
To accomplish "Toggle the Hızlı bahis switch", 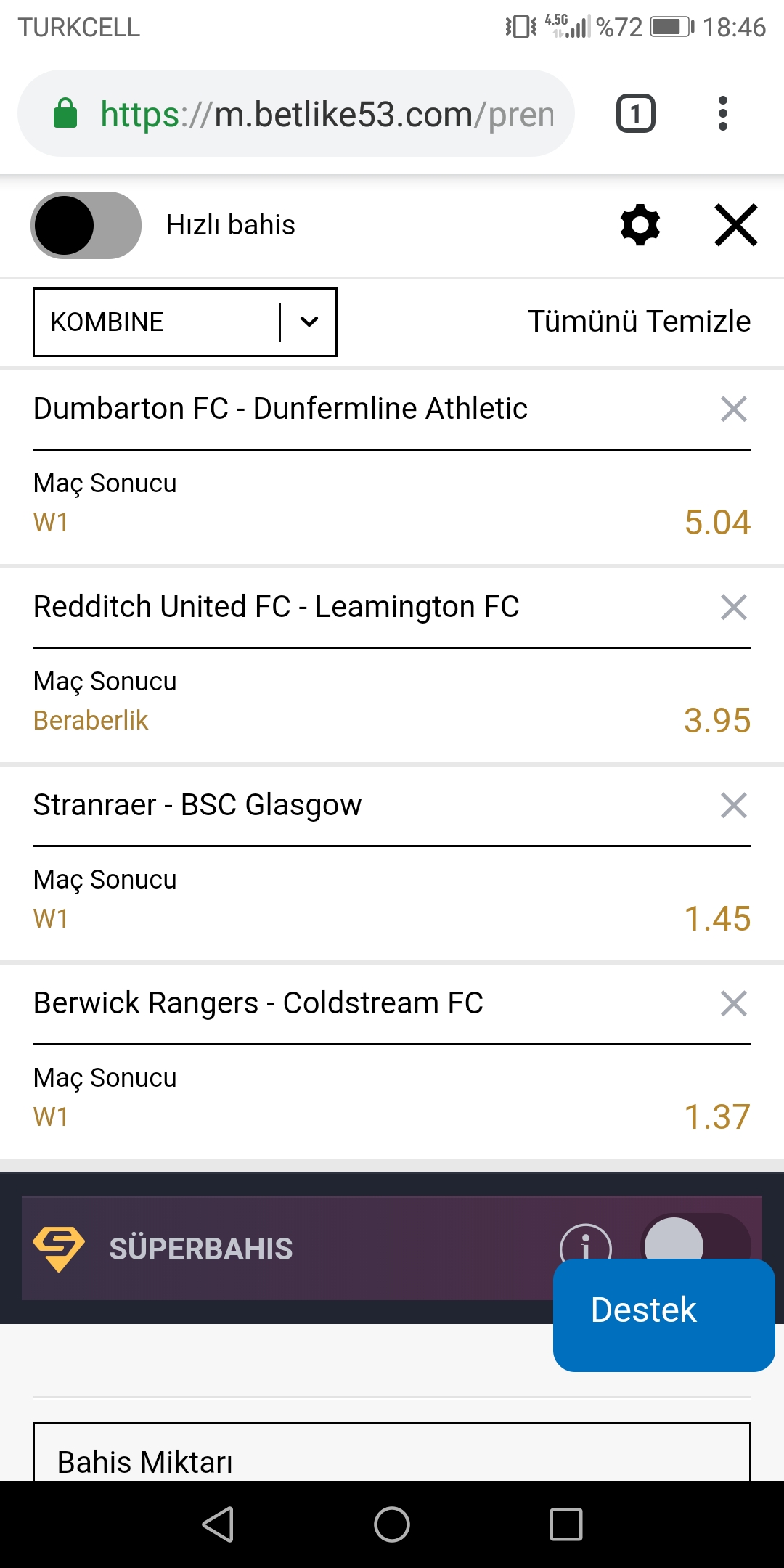I will [86, 225].
